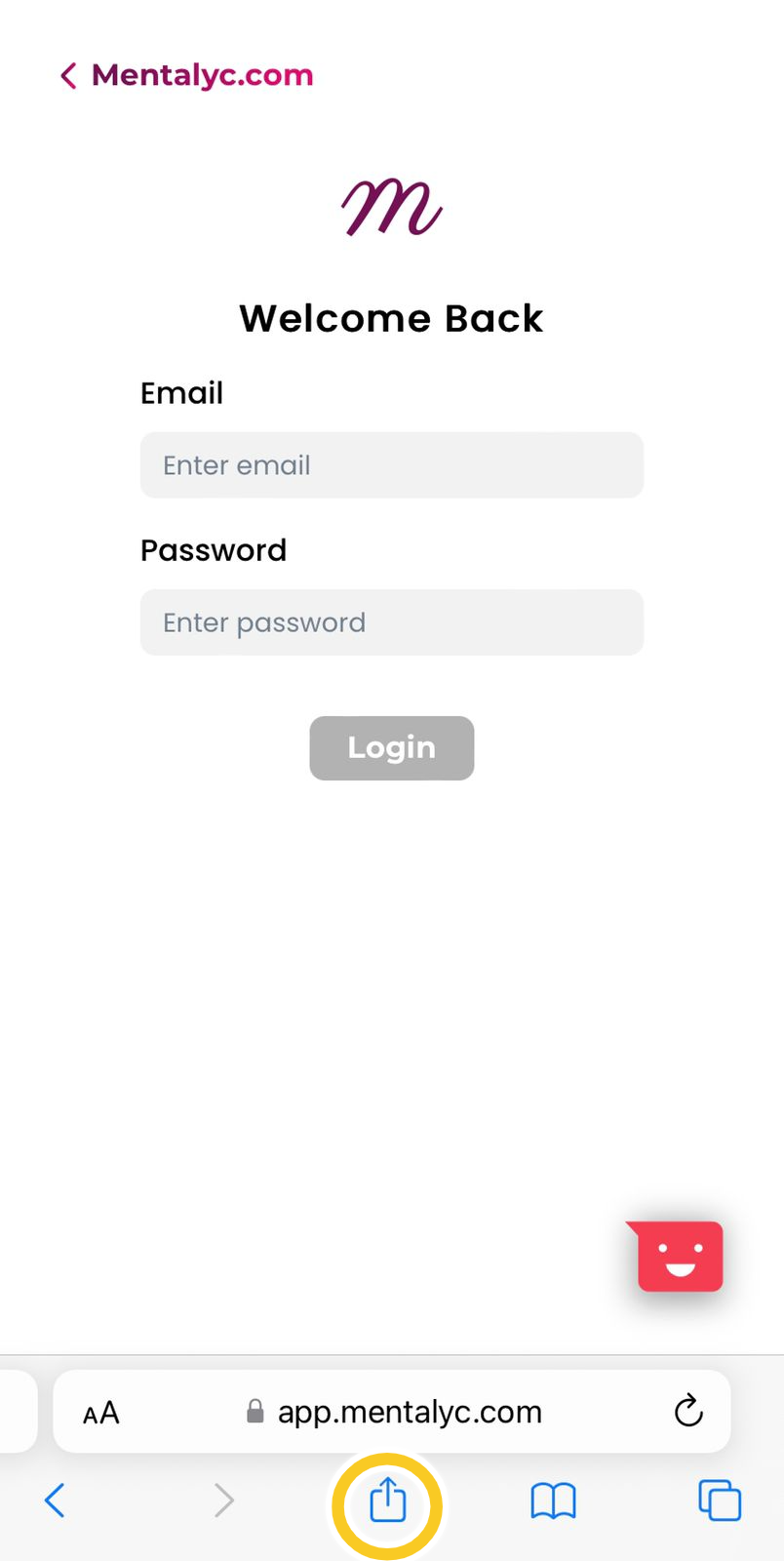Image resolution: width=784 pixels, height=1561 pixels.
Task: Tap the Login button
Action: [392, 748]
